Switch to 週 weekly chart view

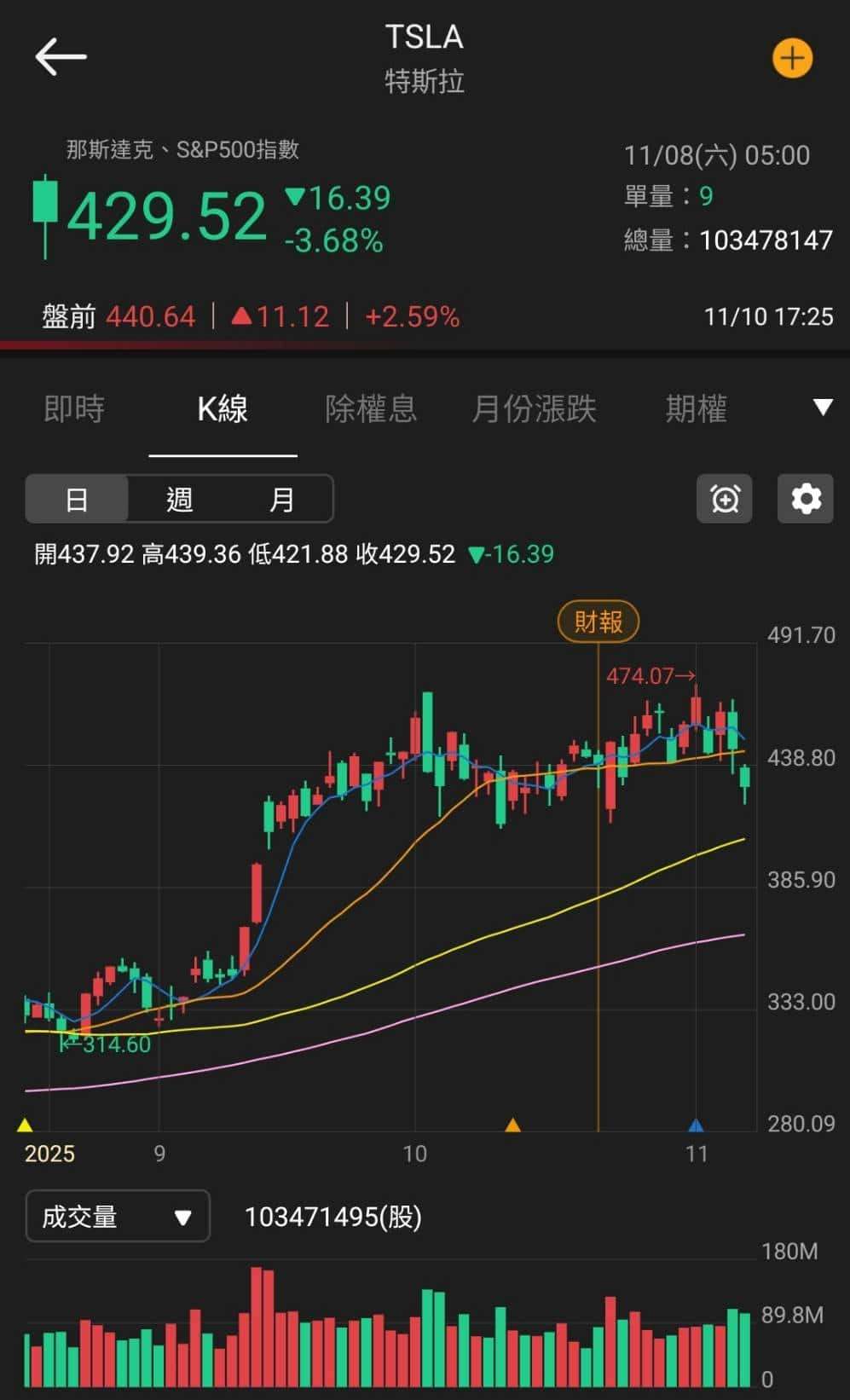[x=179, y=499]
